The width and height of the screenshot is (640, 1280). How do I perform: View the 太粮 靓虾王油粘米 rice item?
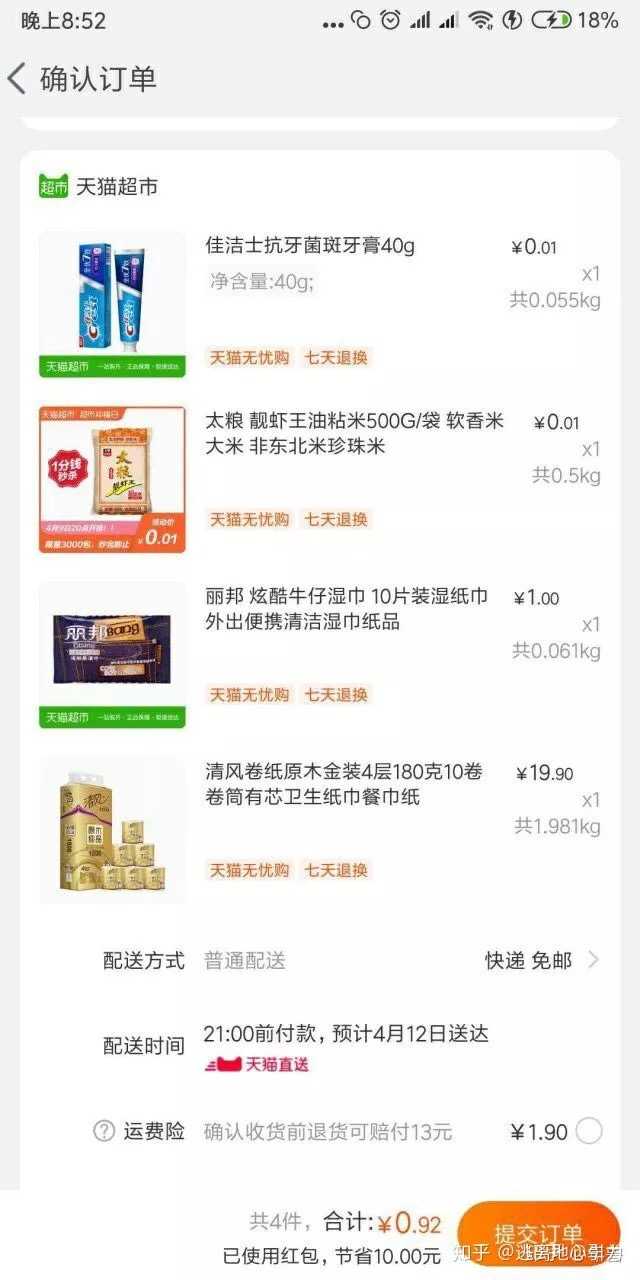coord(355,432)
